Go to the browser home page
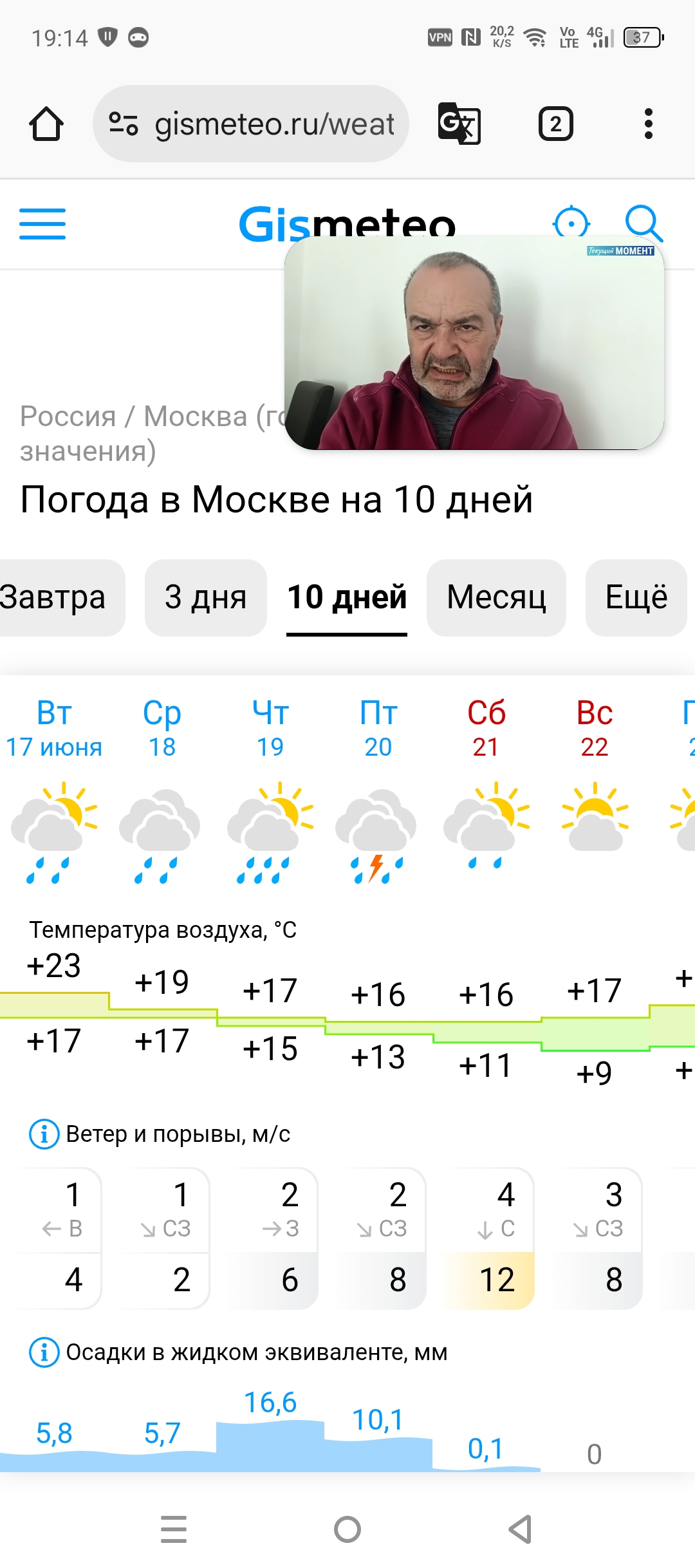The height and width of the screenshot is (1568, 695). pos(46,124)
